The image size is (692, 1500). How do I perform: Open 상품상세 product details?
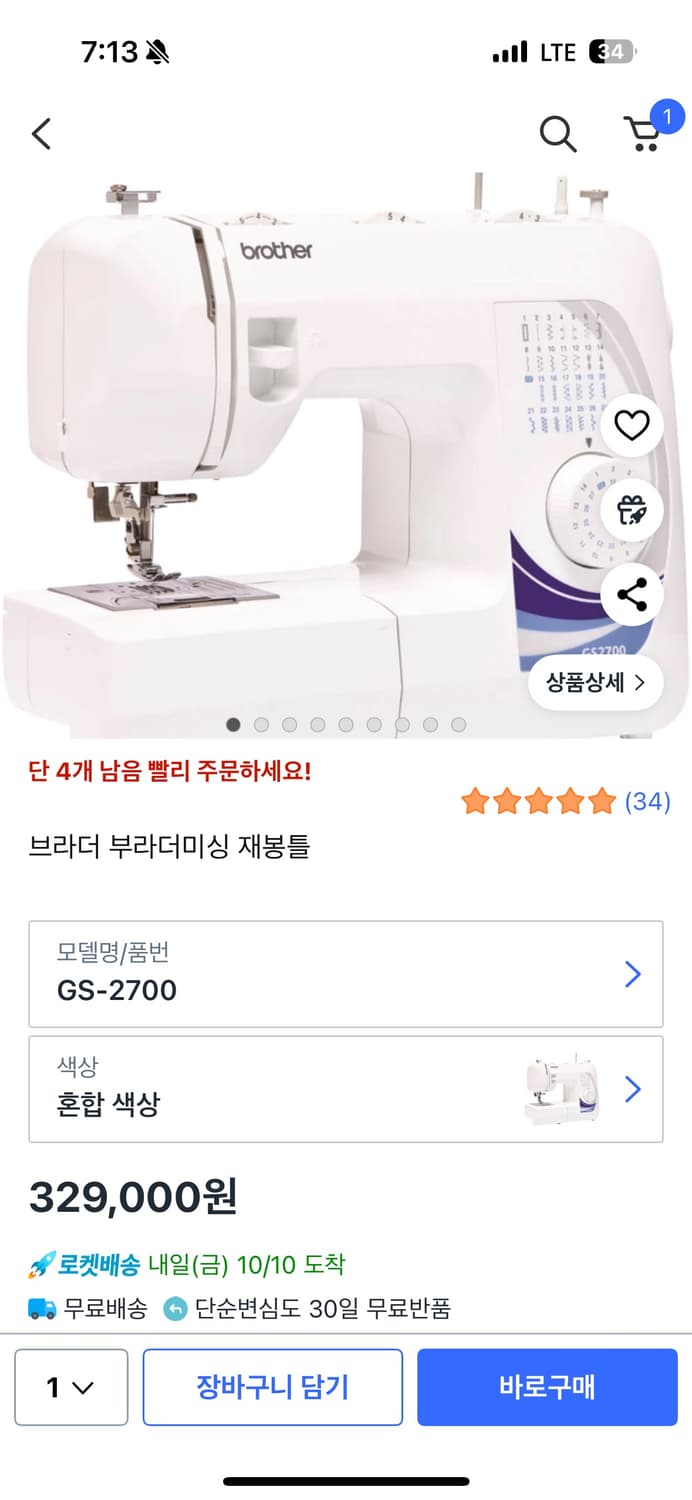point(595,683)
